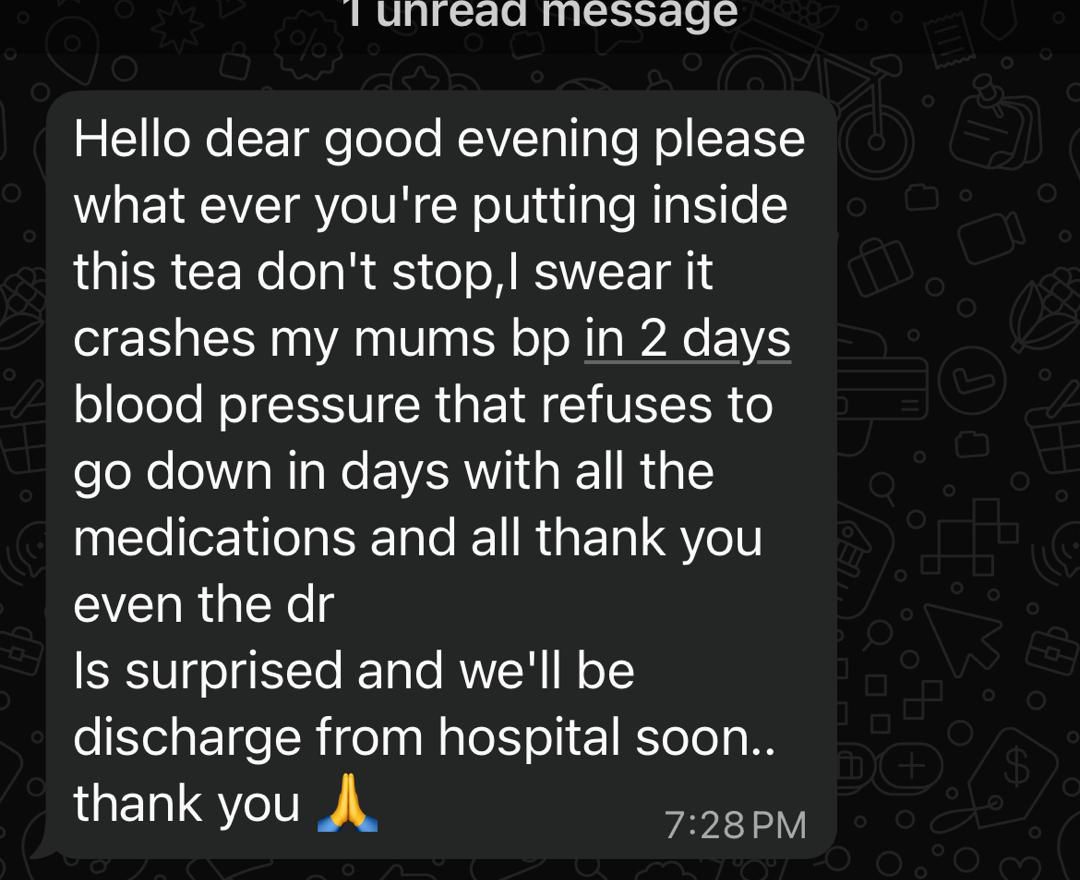The image size is (1080, 880).
Task: Tap the underlined "in 2 days" link
Action: 687,338
